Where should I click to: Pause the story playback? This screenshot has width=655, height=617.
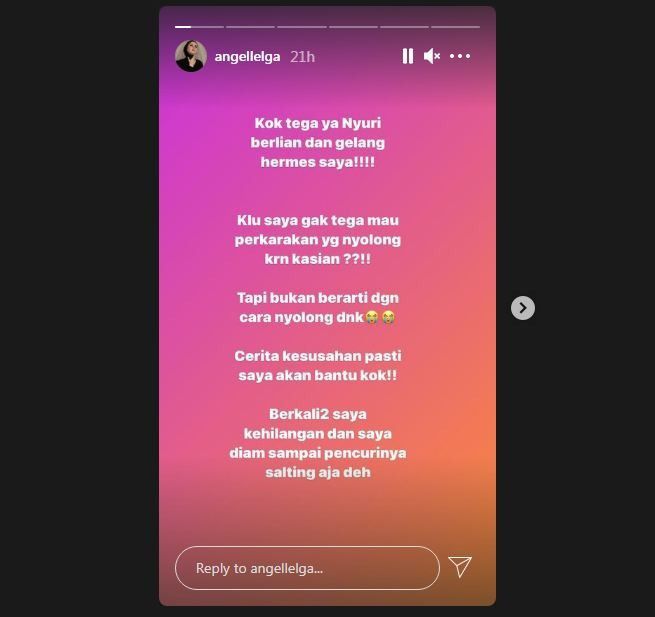[407, 57]
